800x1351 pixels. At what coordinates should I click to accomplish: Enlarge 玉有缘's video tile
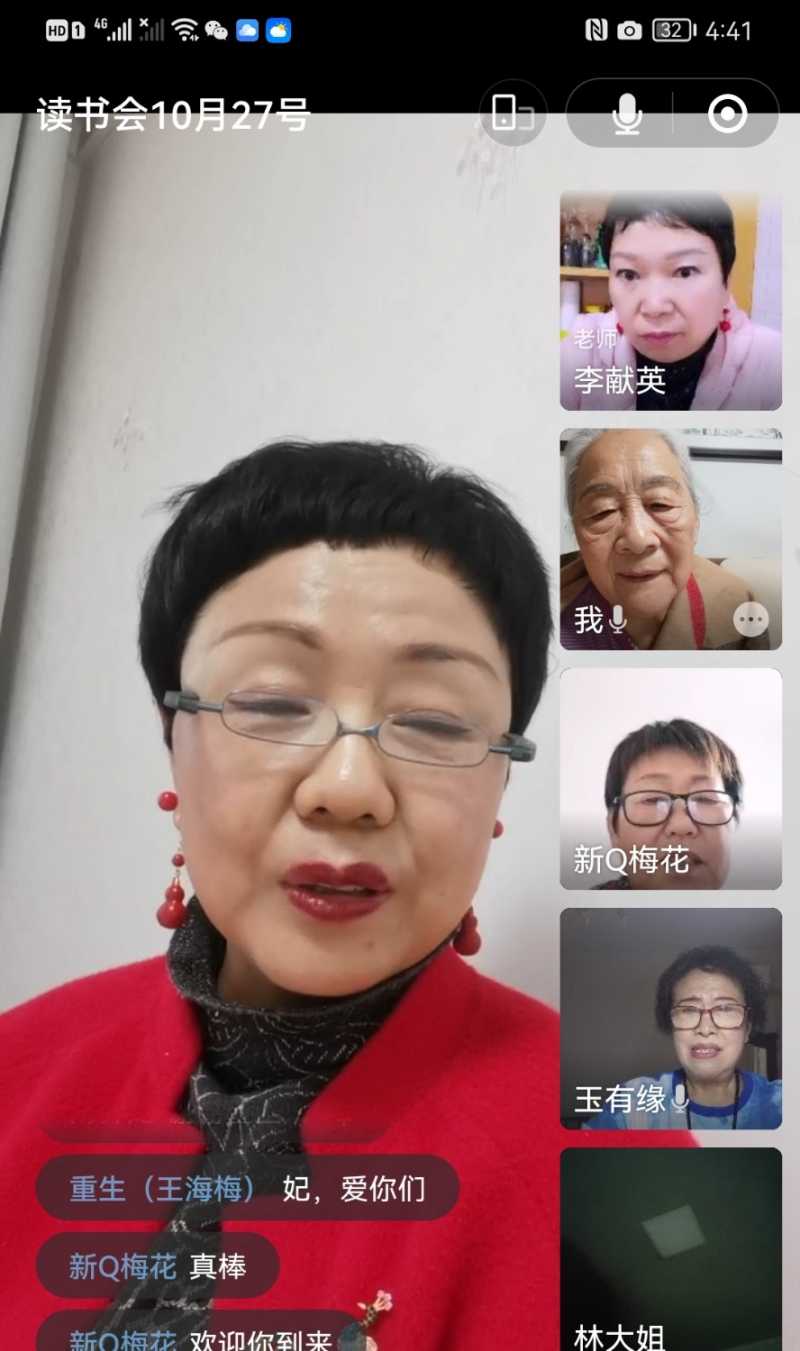pyautogui.click(x=670, y=1018)
